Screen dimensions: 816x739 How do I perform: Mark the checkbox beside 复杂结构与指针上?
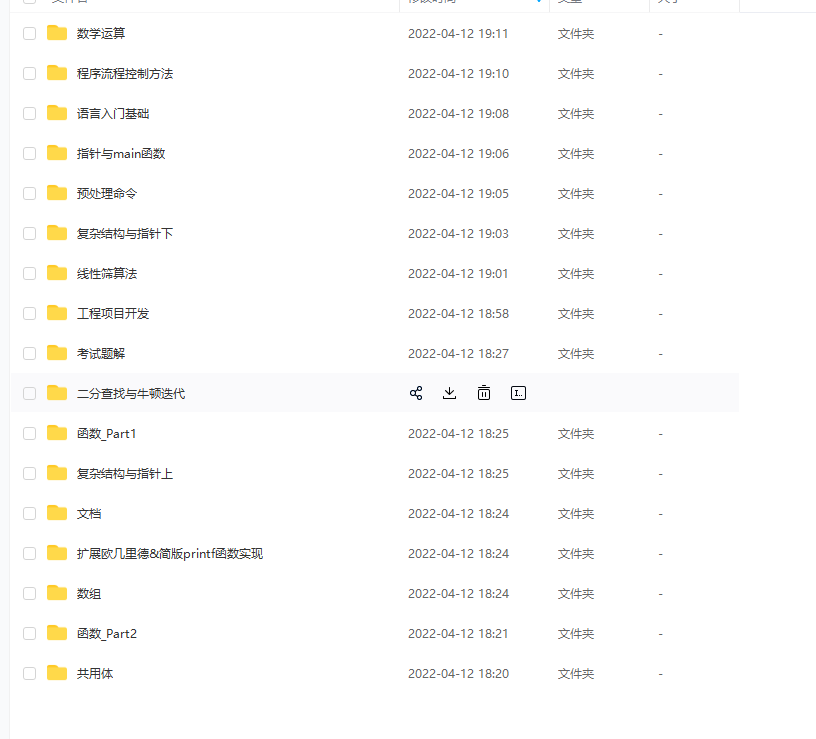pyautogui.click(x=30, y=473)
